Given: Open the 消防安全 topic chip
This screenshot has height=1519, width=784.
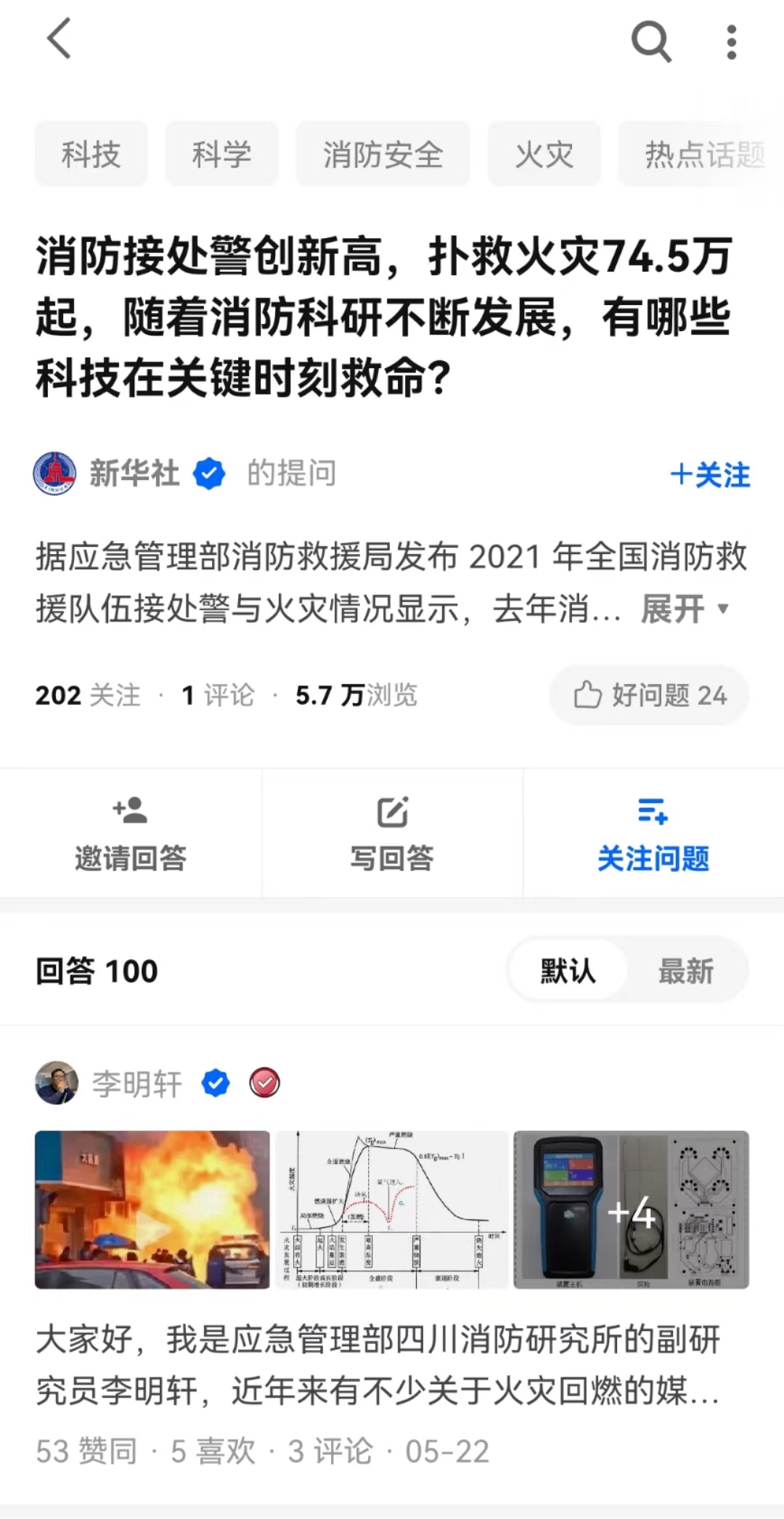Looking at the screenshot, I should (x=383, y=155).
